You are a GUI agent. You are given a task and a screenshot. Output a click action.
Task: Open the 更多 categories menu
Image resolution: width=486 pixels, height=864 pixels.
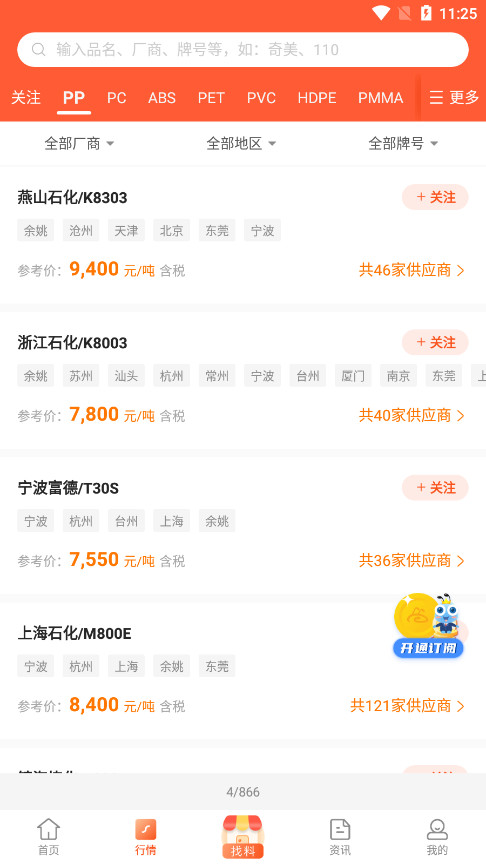point(454,98)
